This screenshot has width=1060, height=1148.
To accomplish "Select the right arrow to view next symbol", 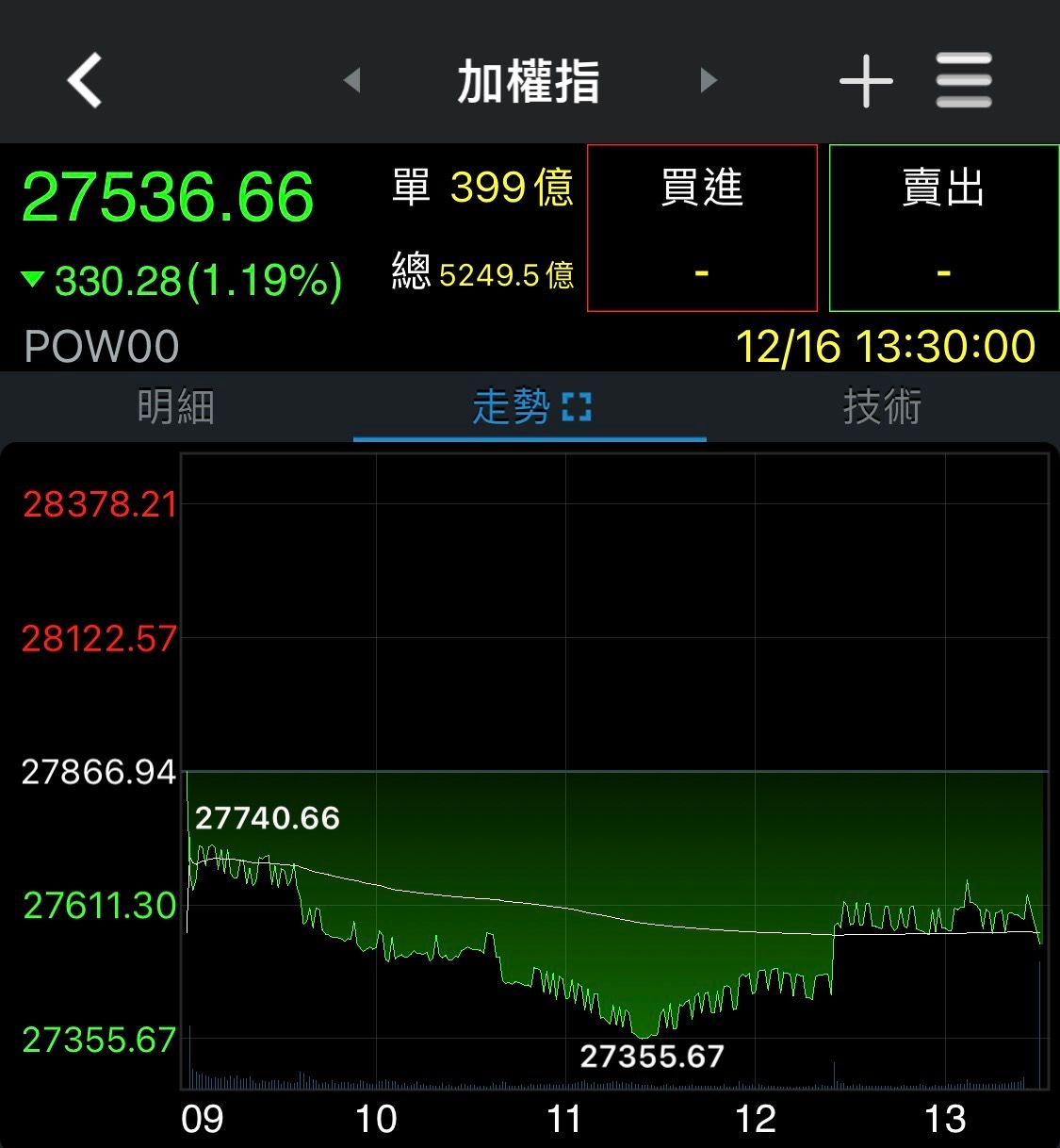I will coord(708,81).
